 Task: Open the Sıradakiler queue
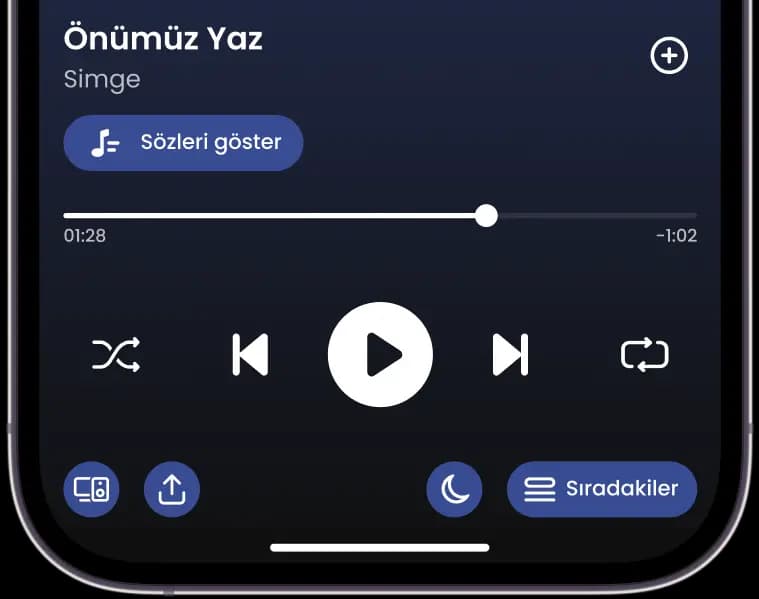point(602,489)
